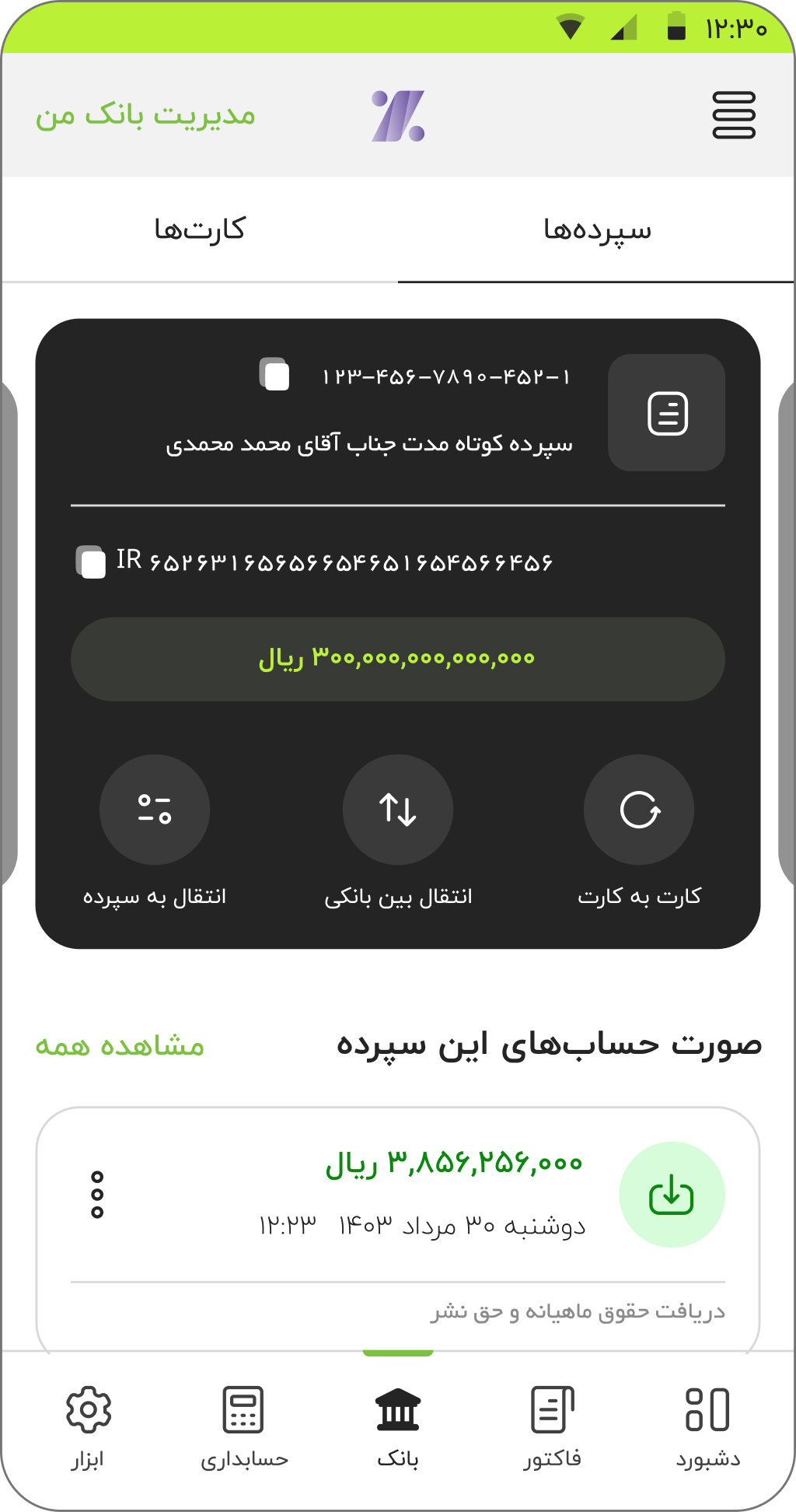This screenshot has width=796, height=1512.
Task: Copy the deposit account number
Action: pos(274,375)
